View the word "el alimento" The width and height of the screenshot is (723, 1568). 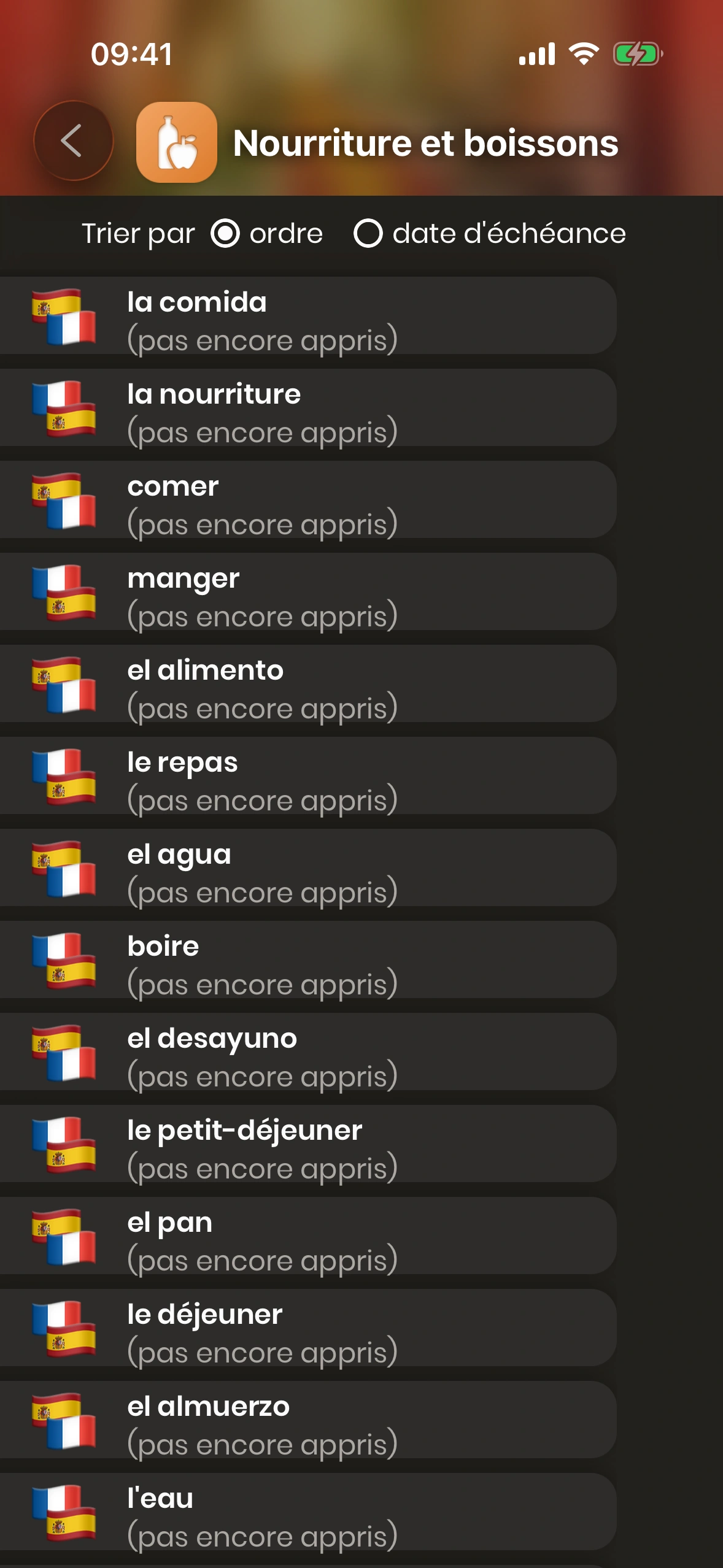tap(307, 684)
